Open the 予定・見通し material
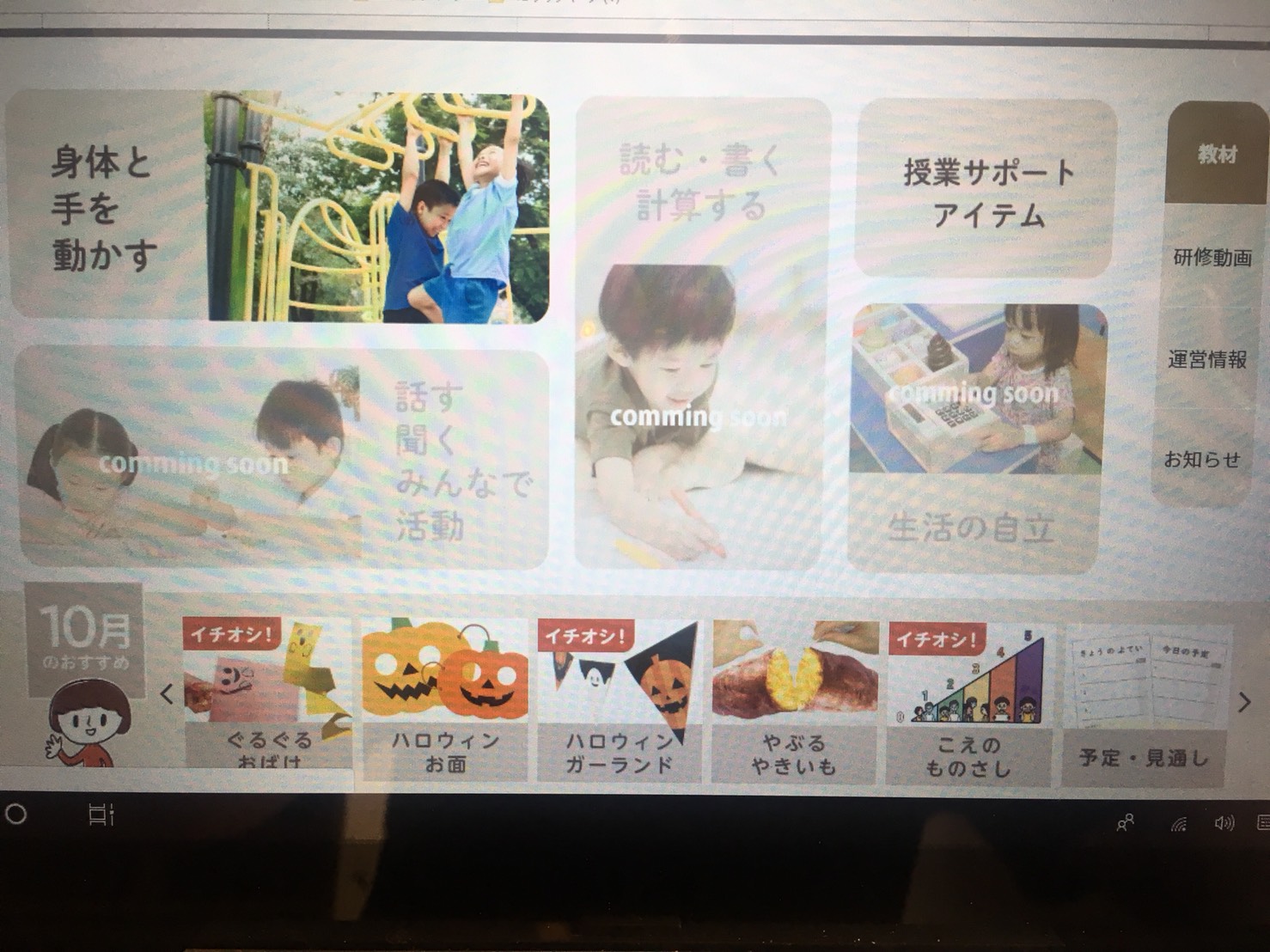1270x952 pixels. coord(1144,706)
